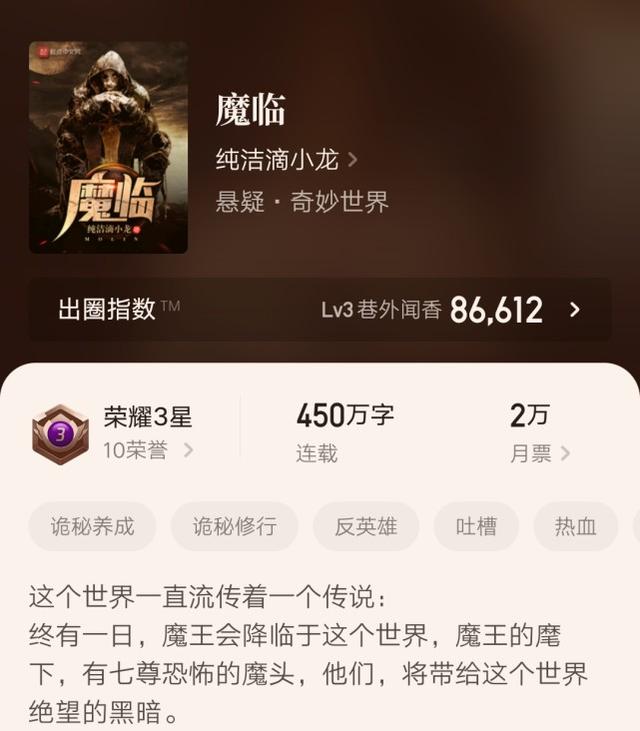The width and height of the screenshot is (640, 731).
Task: Select the 热血 tag
Action: click(575, 527)
